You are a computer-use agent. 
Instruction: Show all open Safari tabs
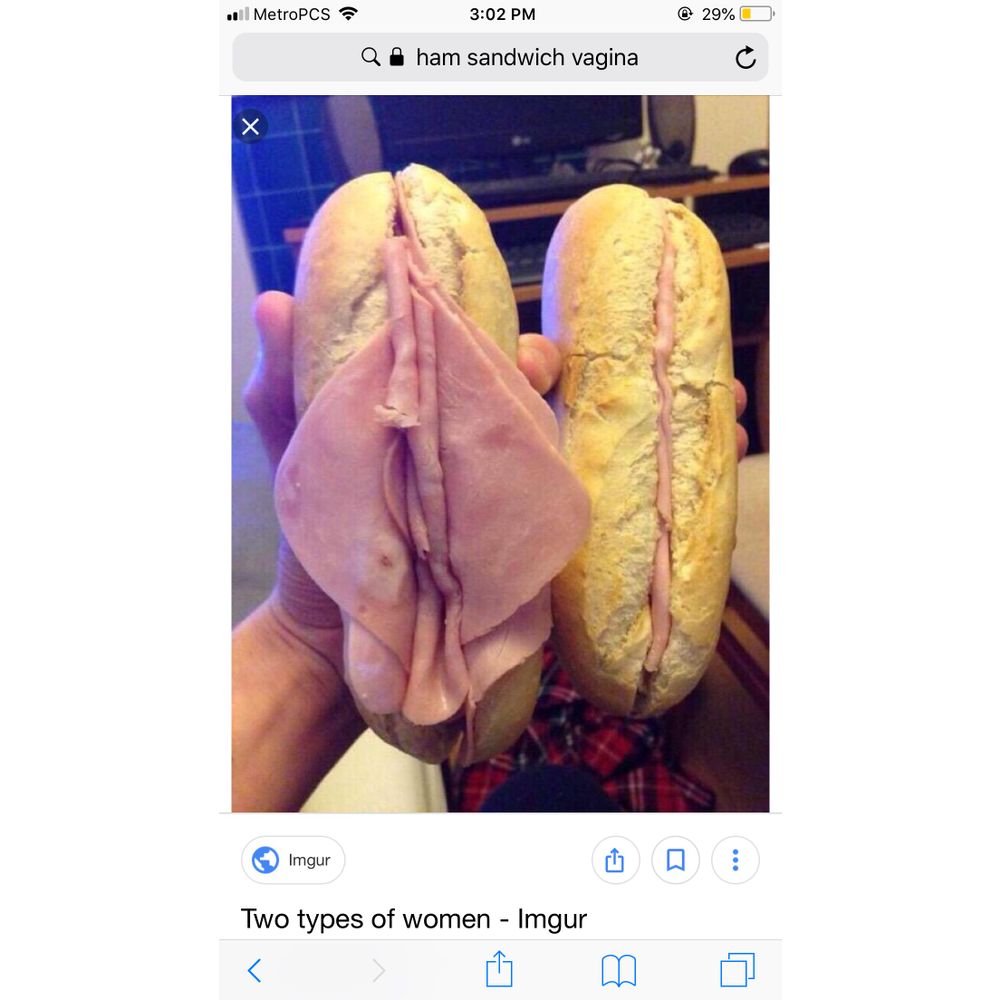coord(737,970)
